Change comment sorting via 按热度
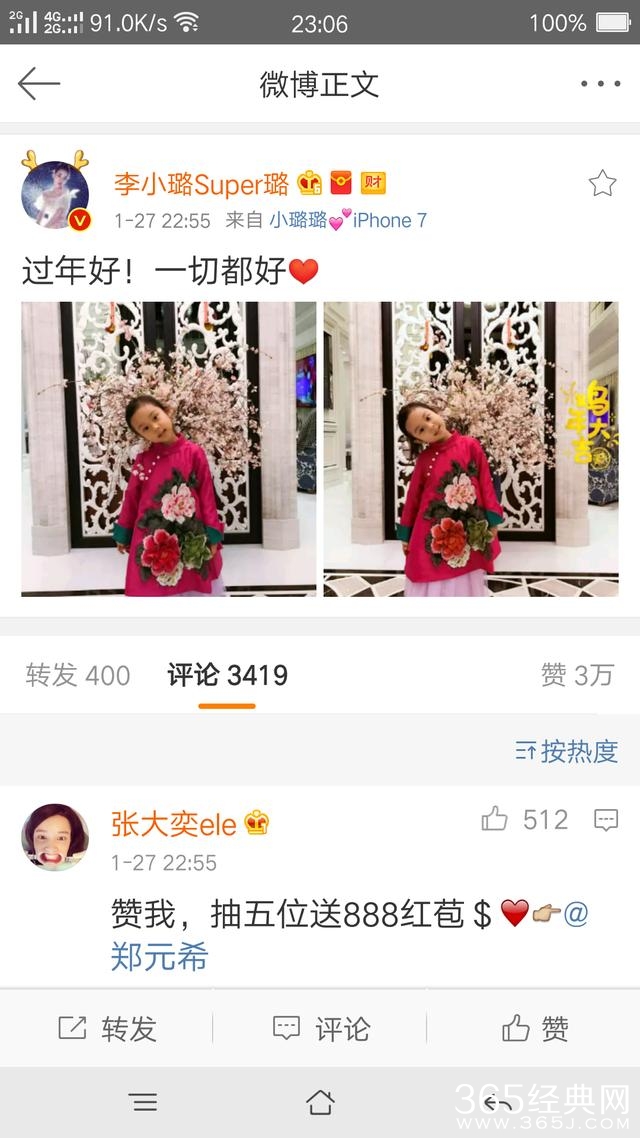Image resolution: width=640 pixels, height=1138 pixels. coord(568,751)
